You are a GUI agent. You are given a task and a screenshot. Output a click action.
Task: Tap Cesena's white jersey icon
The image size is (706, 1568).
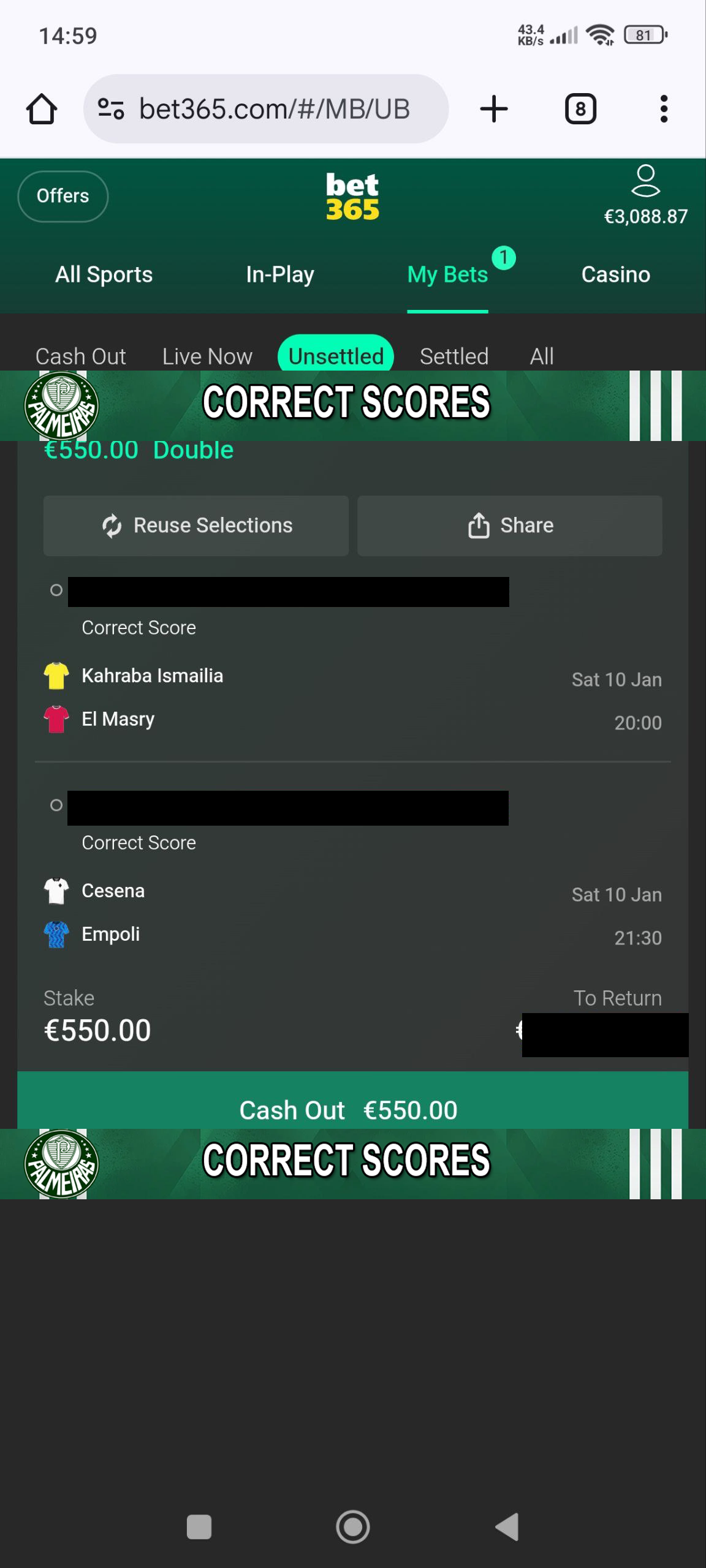pos(56,890)
